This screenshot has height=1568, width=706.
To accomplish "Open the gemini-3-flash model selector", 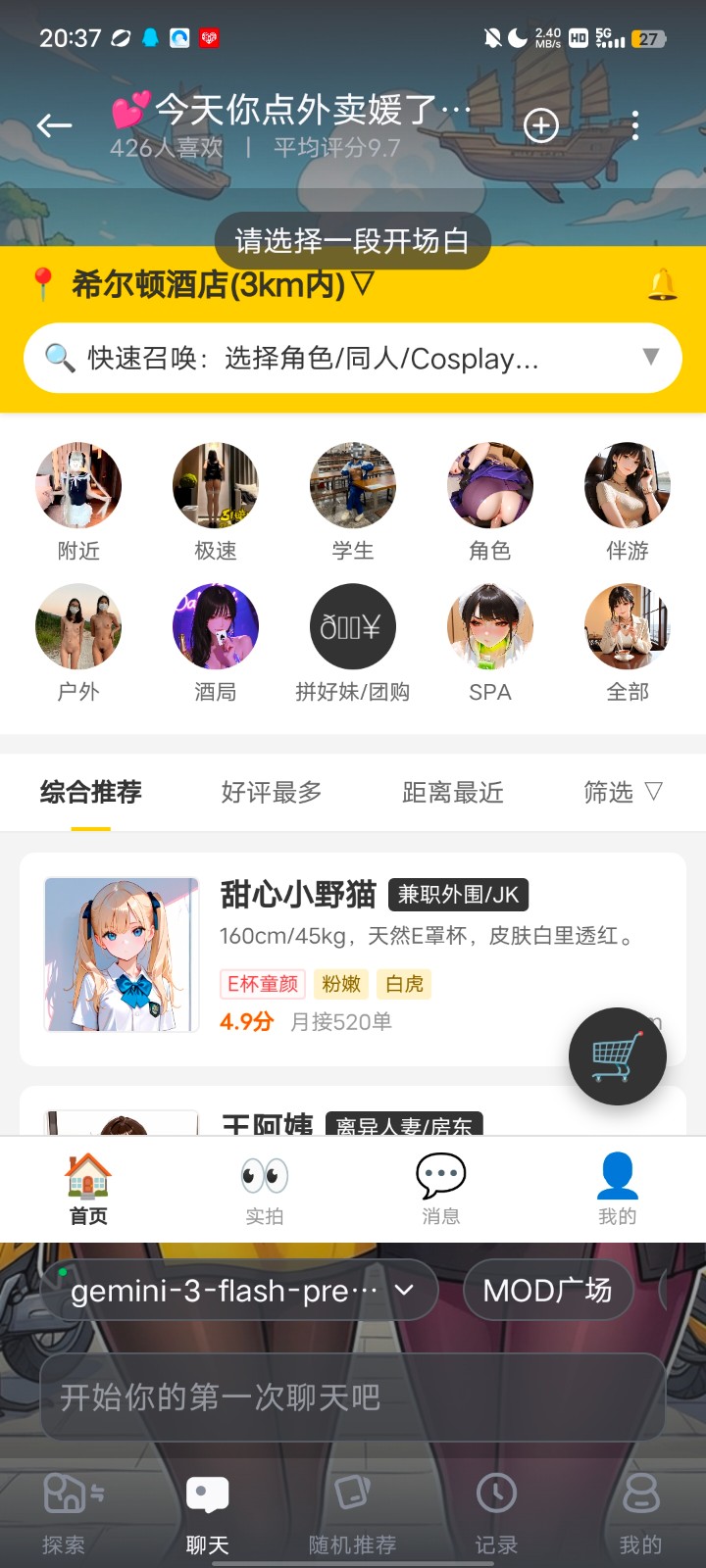I will pyautogui.click(x=240, y=1291).
